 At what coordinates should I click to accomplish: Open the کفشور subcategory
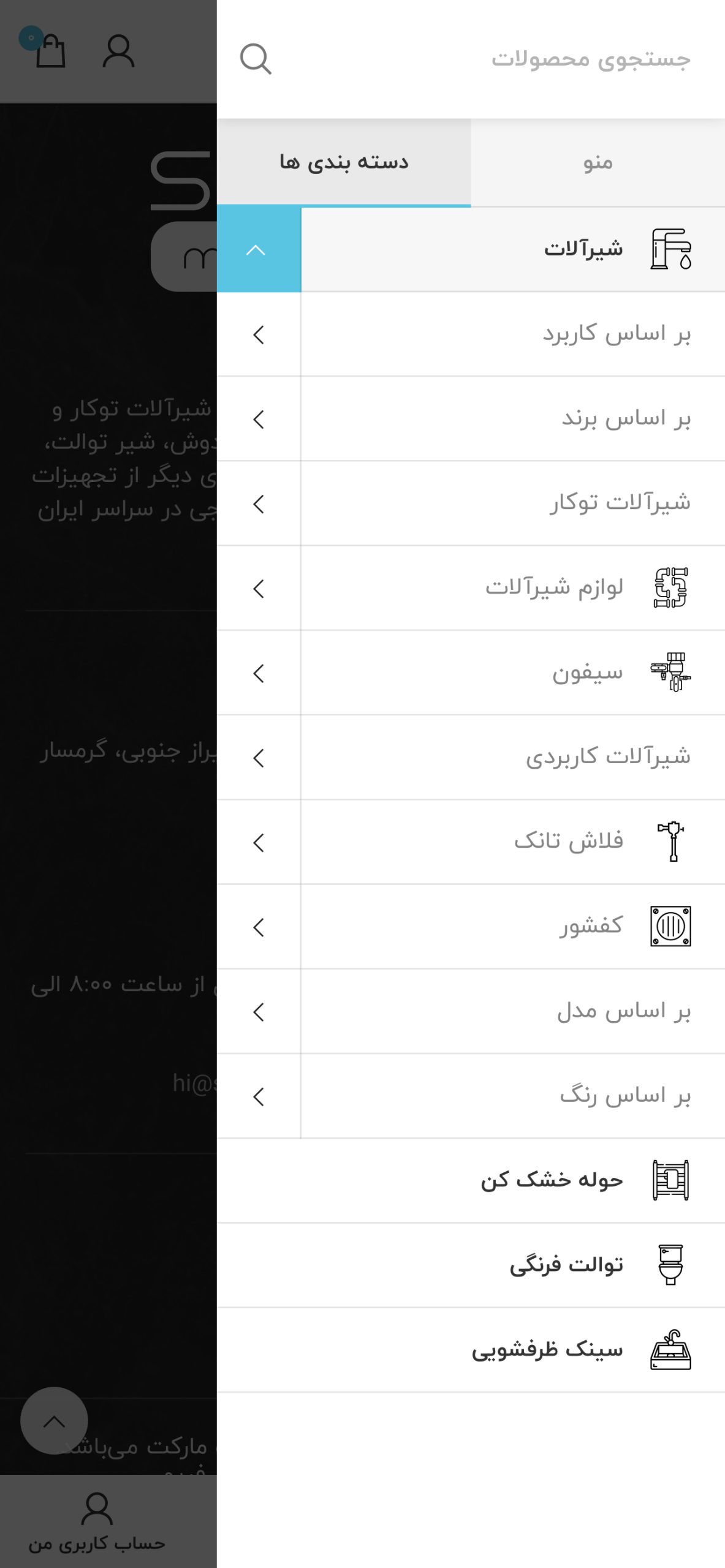point(513,927)
